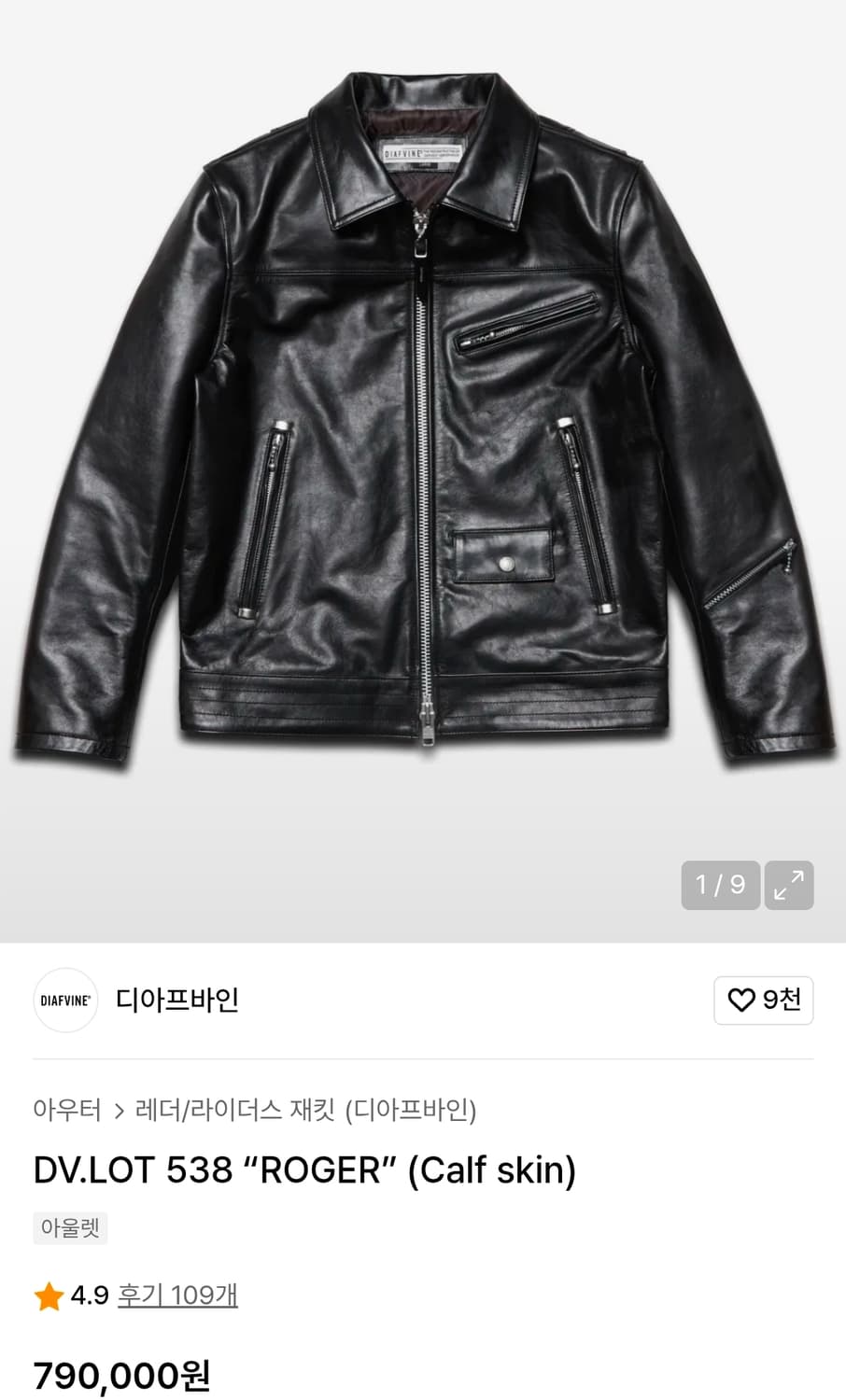The width and height of the screenshot is (846, 1400).
Task: Select the DIAFVINE circular brand logo
Action: coord(65,1000)
